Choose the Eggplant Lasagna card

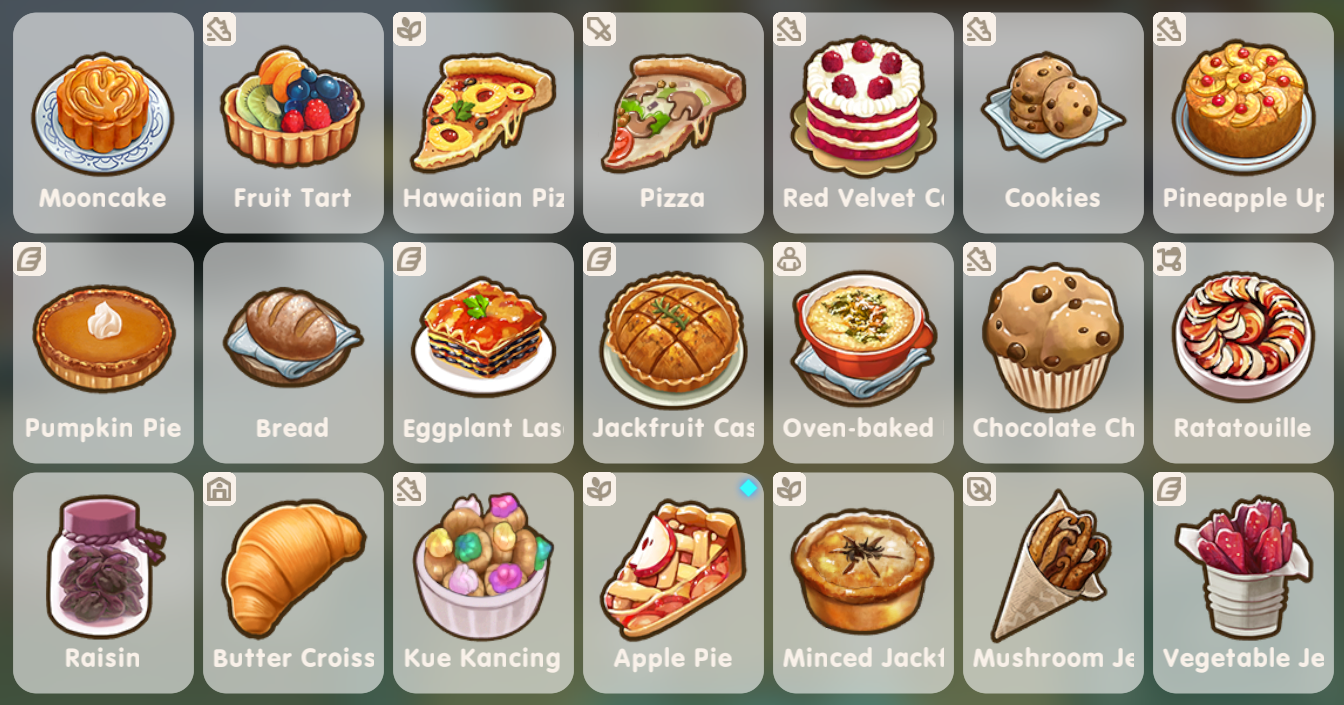(x=483, y=352)
